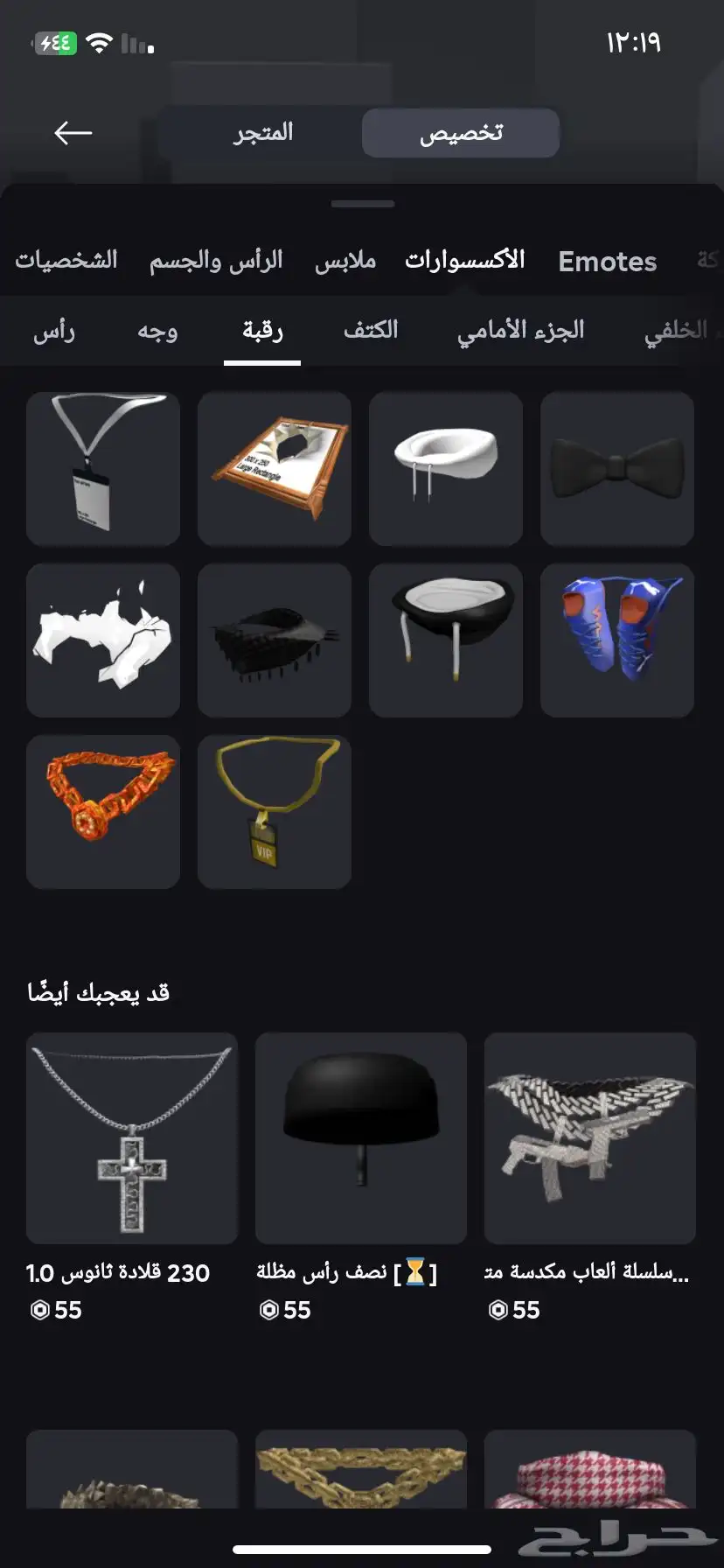Switch to the المتجر tab
Image resolution: width=724 pixels, height=1568 pixels.
tap(263, 133)
